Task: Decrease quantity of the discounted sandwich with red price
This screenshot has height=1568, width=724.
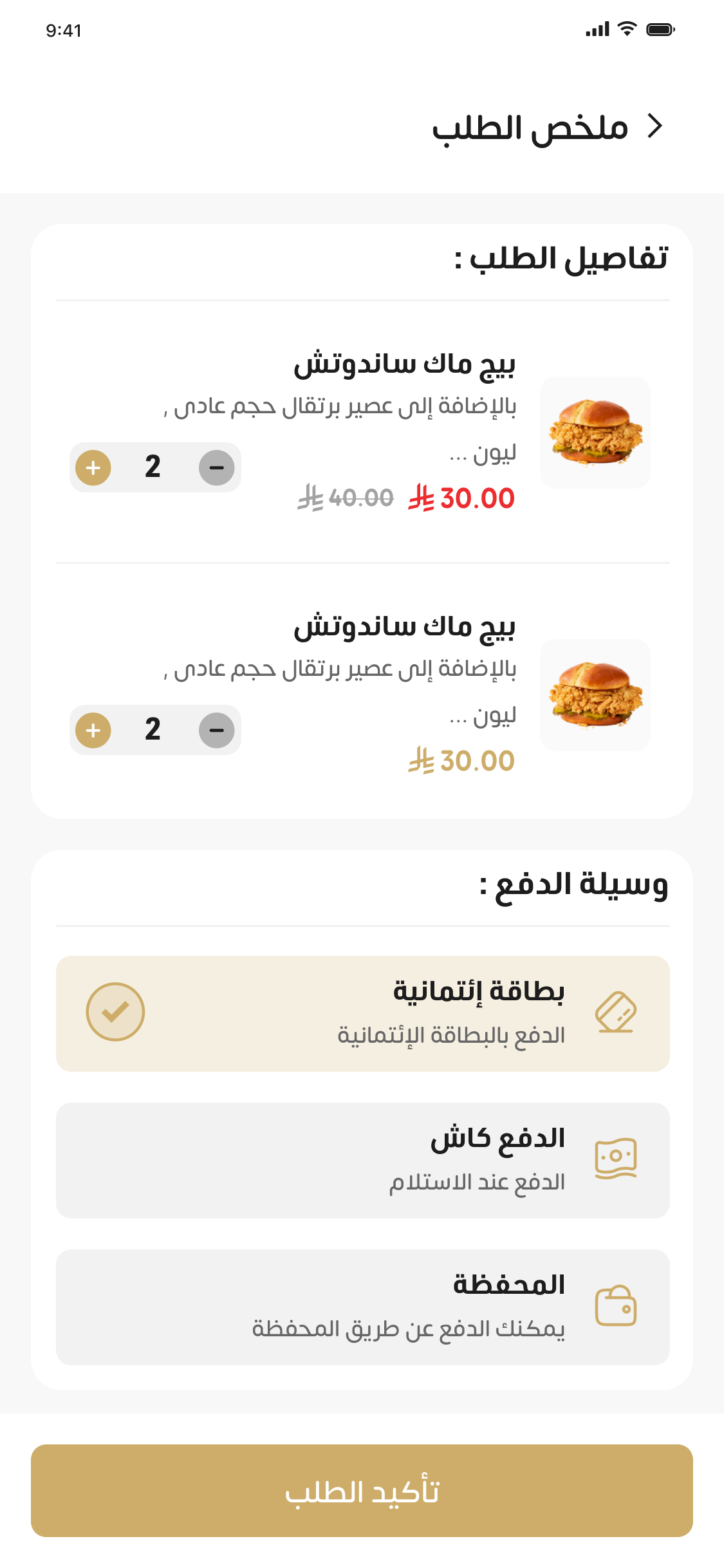Action: [x=217, y=467]
